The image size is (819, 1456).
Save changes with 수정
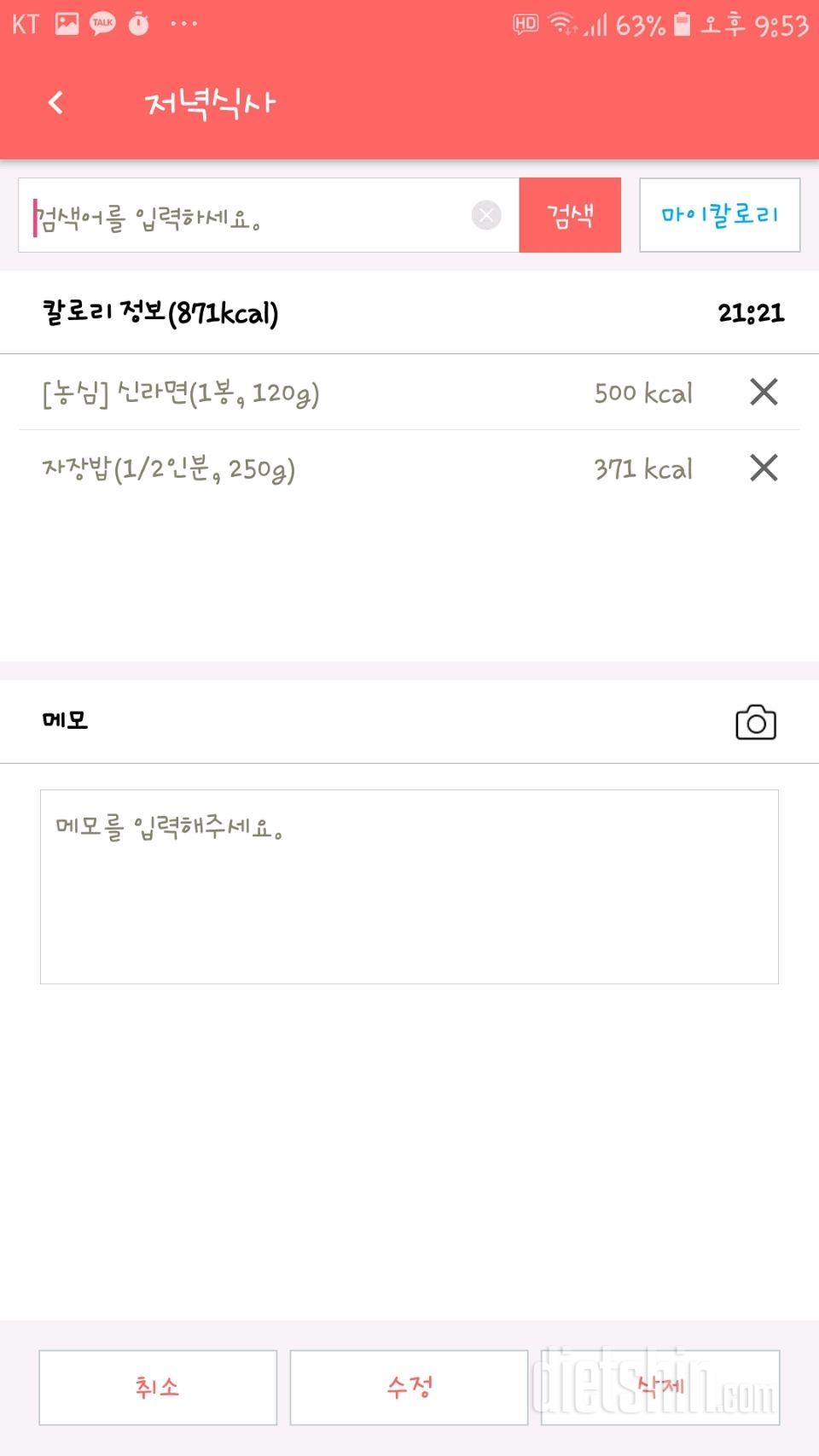409,1387
